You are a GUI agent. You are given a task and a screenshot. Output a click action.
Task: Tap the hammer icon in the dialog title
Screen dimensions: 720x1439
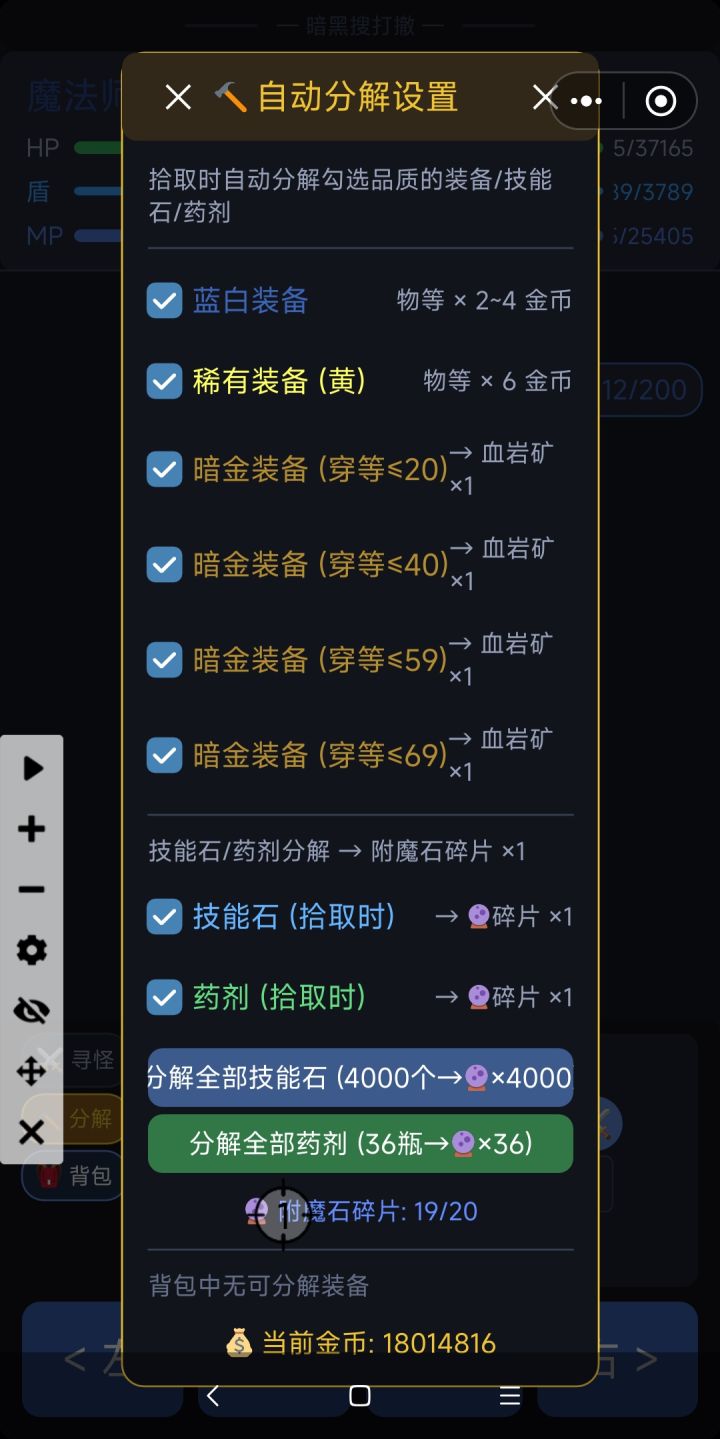[x=233, y=96]
